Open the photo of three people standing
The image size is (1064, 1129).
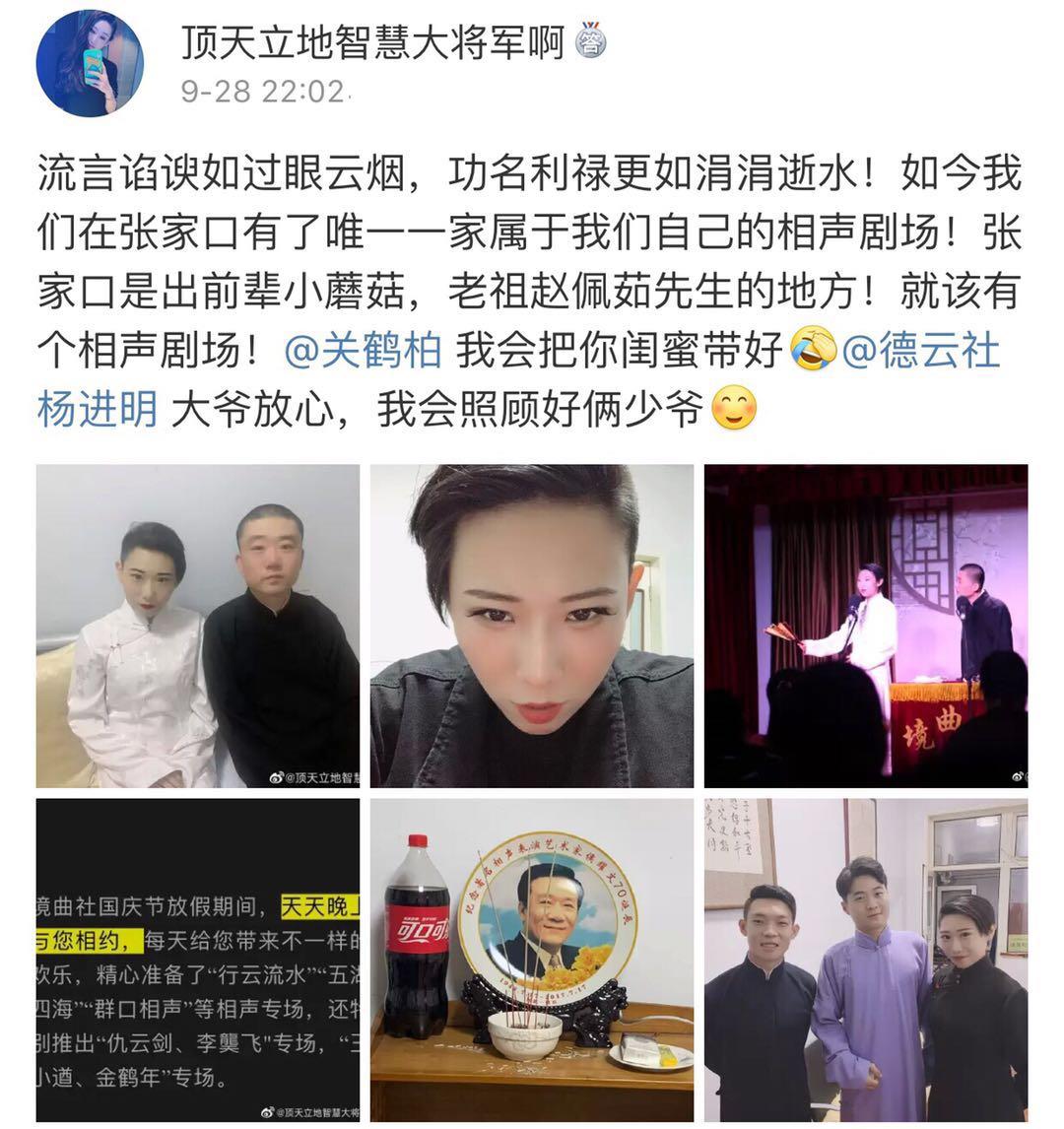865,960
